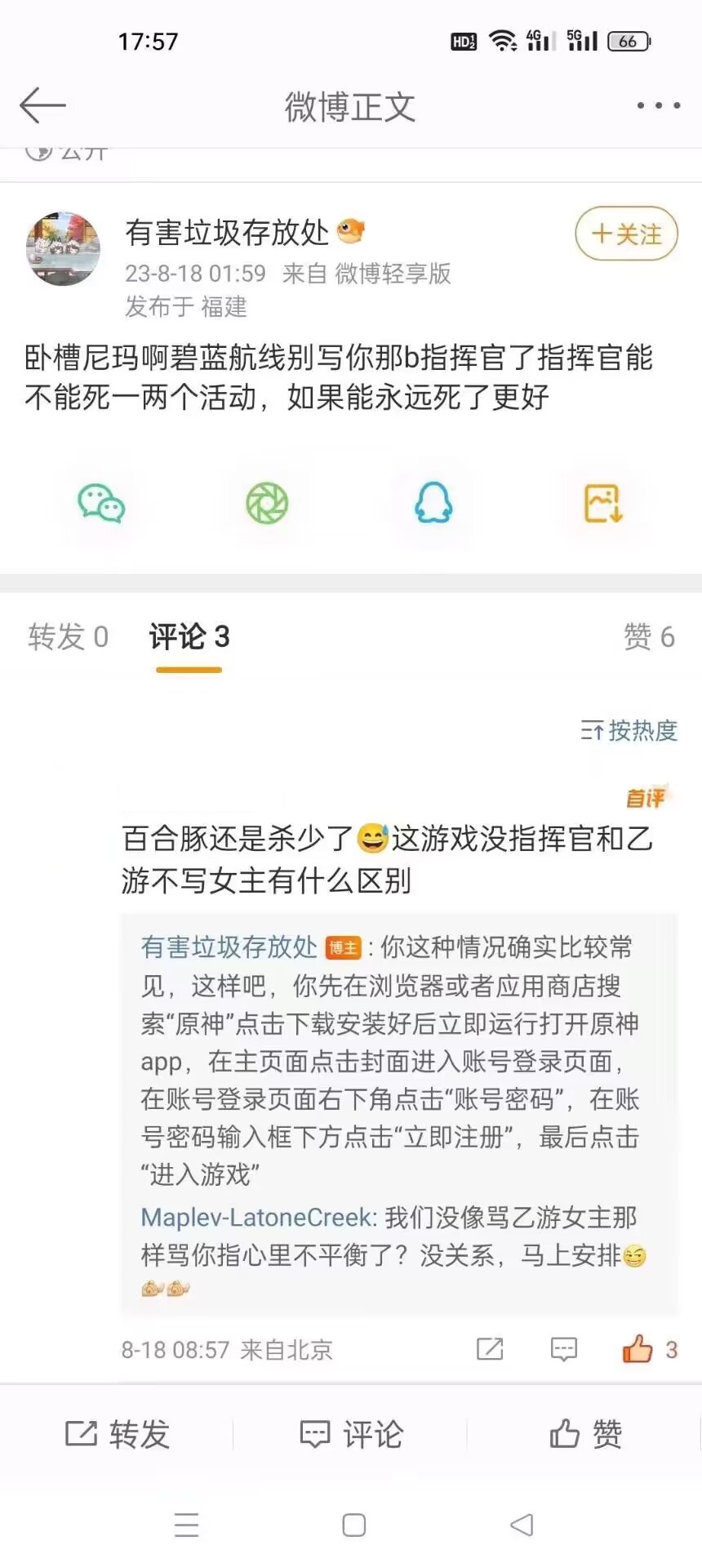Image resolution: width=702 pixels, height=1568 pixels.
Task: Open 有害垃圾存放处's profile avatar
Action: pos(64,249)
